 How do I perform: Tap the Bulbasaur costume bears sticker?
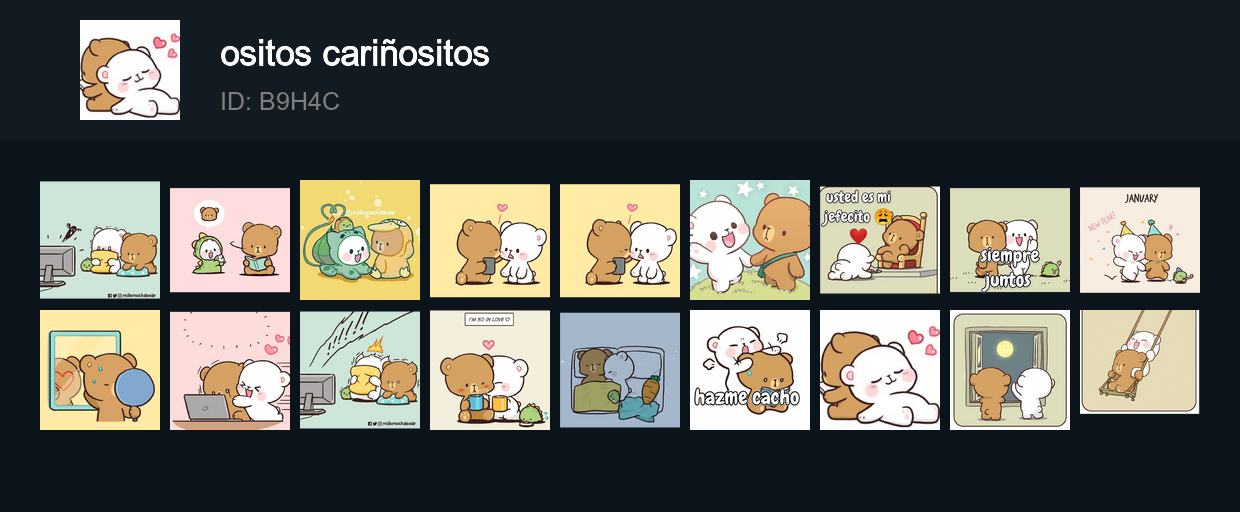[x=360, y=240]
